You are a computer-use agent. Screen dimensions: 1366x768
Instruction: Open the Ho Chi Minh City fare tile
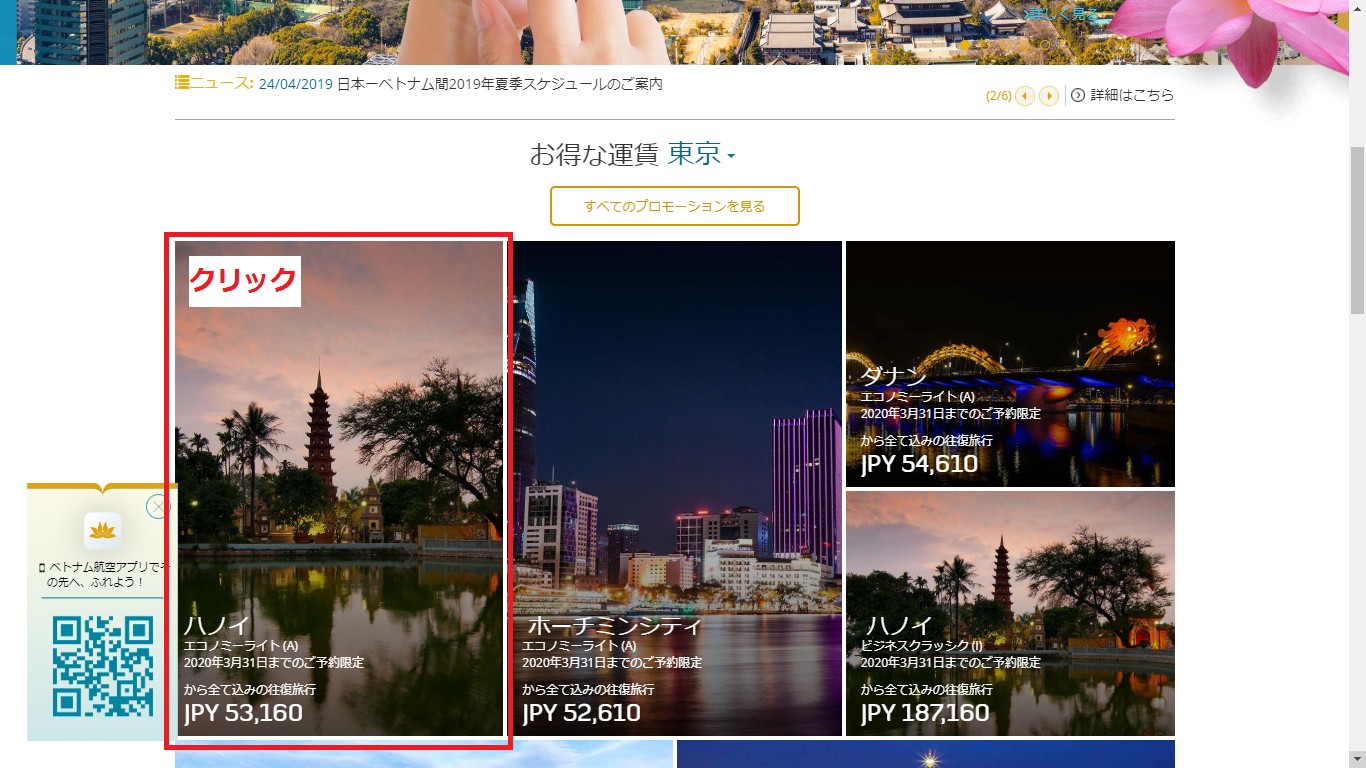(677, 488)
